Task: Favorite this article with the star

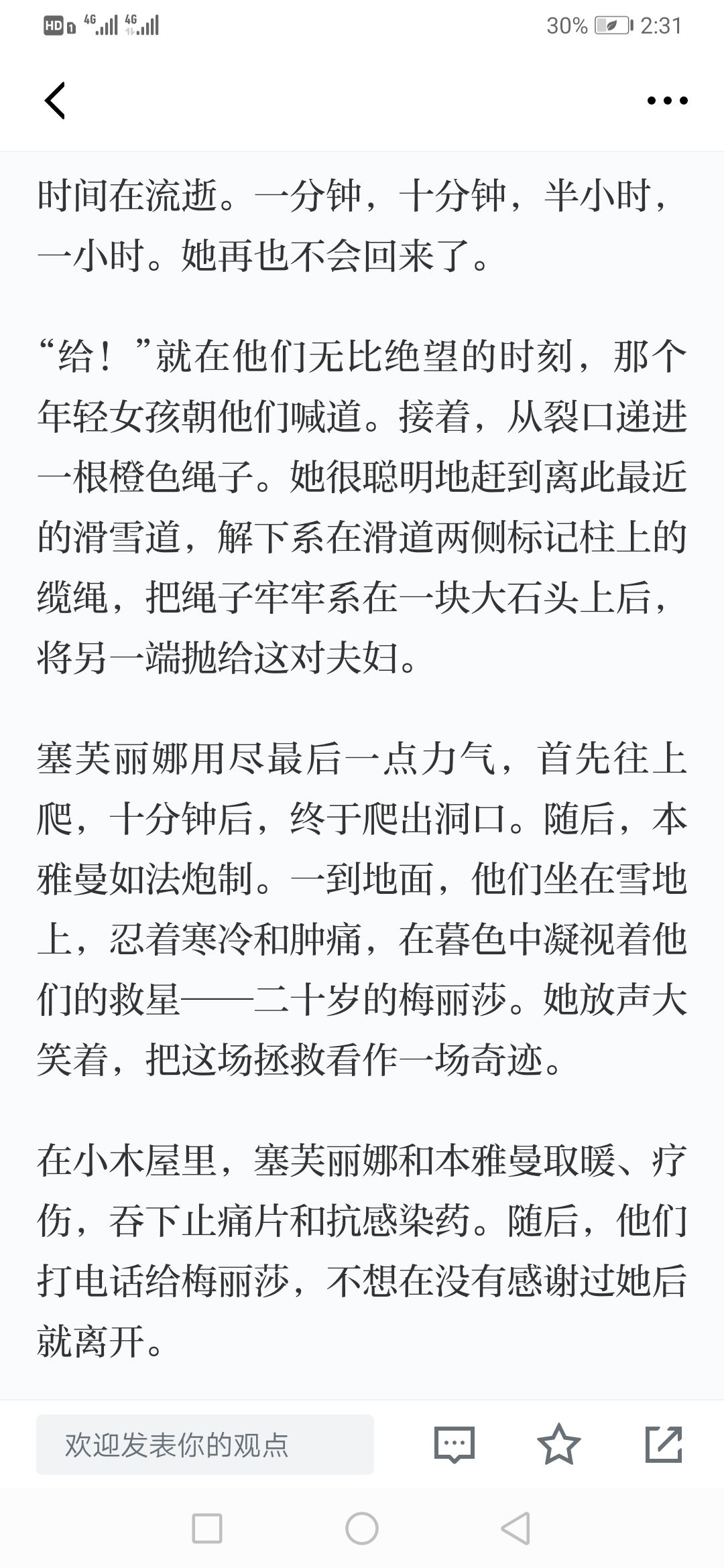Action: click(558, 1444)
